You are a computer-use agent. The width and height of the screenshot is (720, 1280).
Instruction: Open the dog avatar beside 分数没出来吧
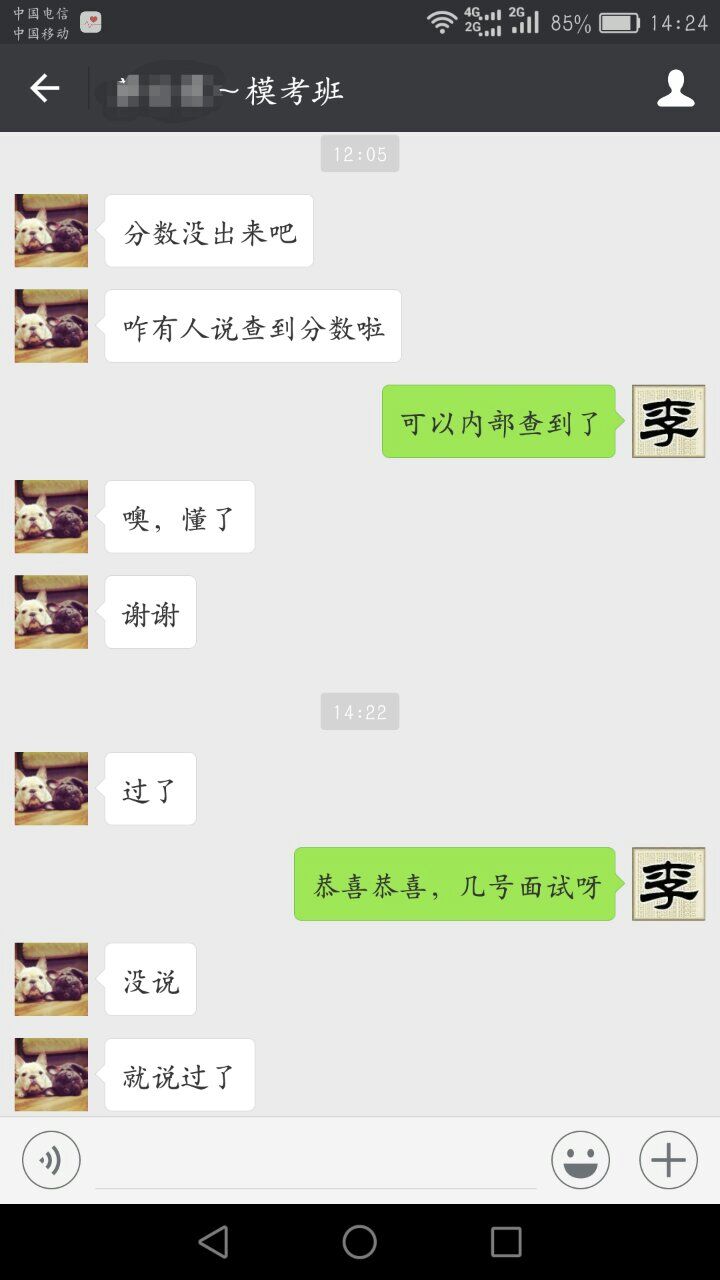(x=51, y=231)
